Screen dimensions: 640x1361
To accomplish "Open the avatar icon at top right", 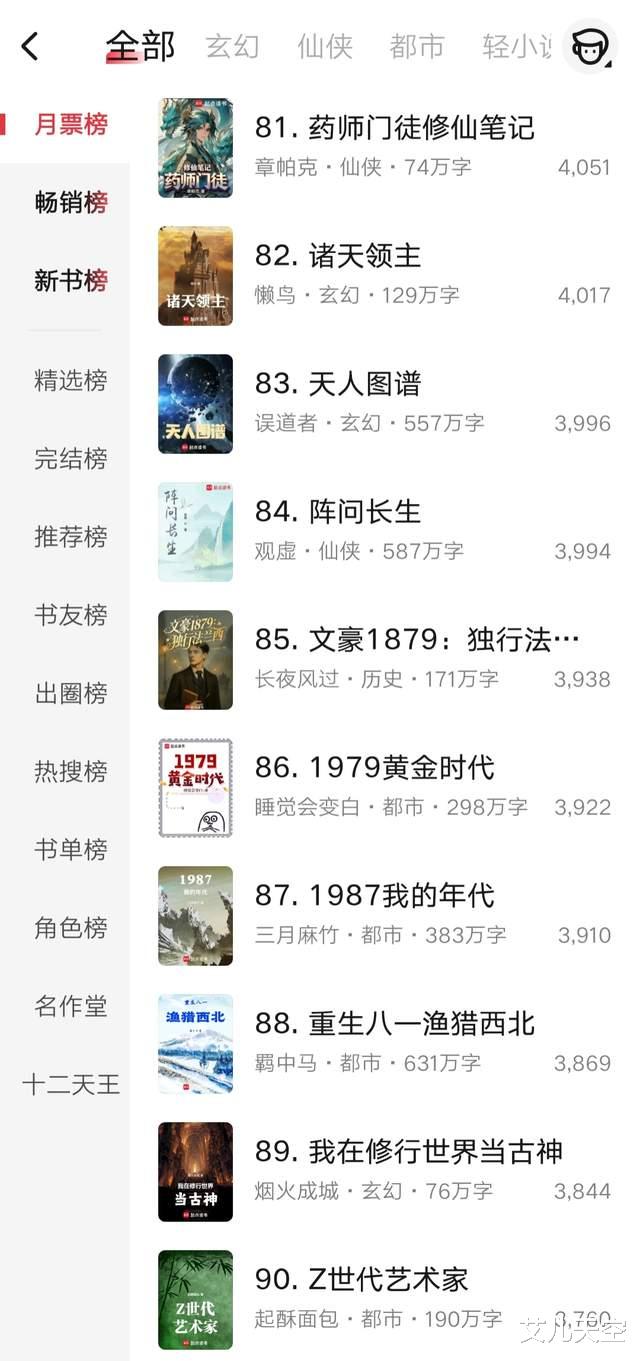I will pos(589,46).
